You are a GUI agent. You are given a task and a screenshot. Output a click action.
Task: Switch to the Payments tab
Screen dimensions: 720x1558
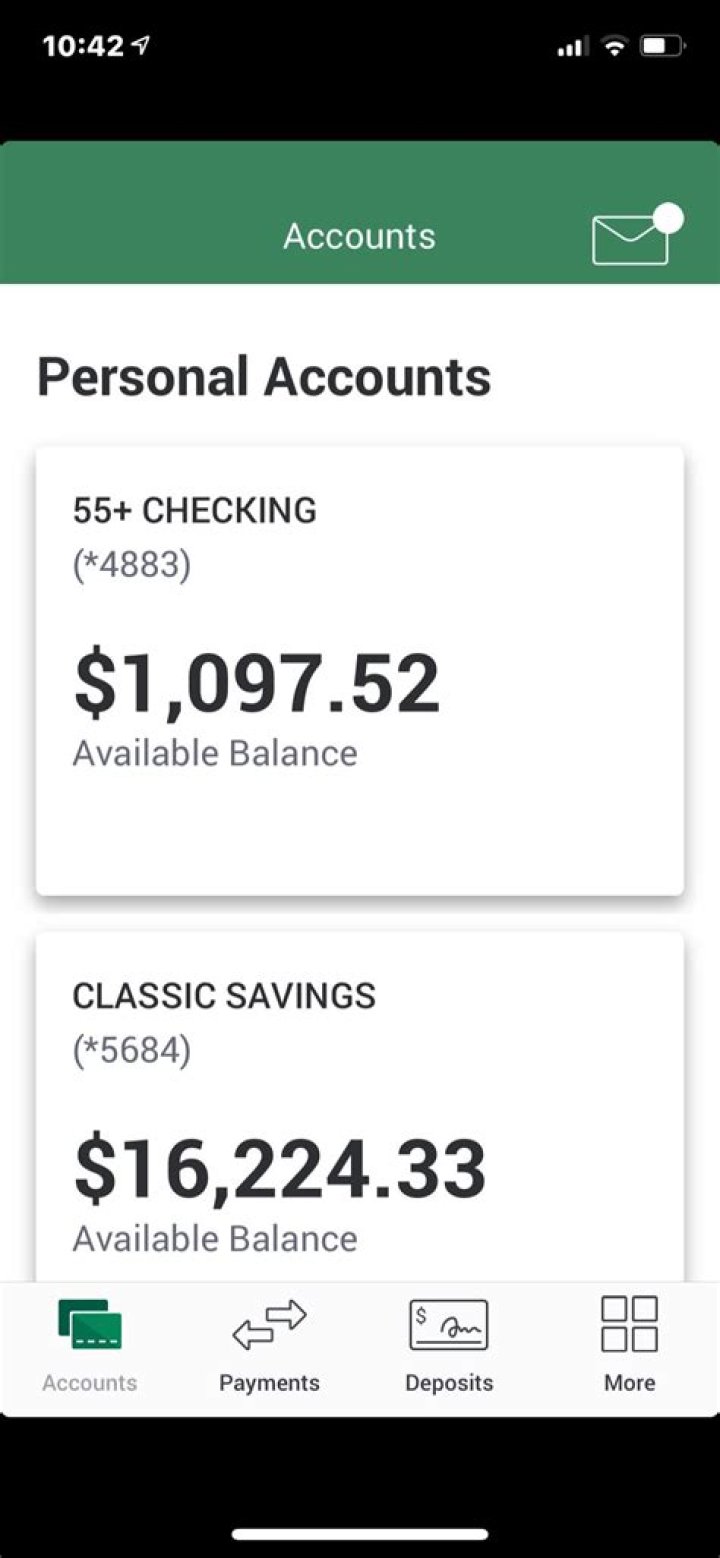click(x=268, y=1345)
